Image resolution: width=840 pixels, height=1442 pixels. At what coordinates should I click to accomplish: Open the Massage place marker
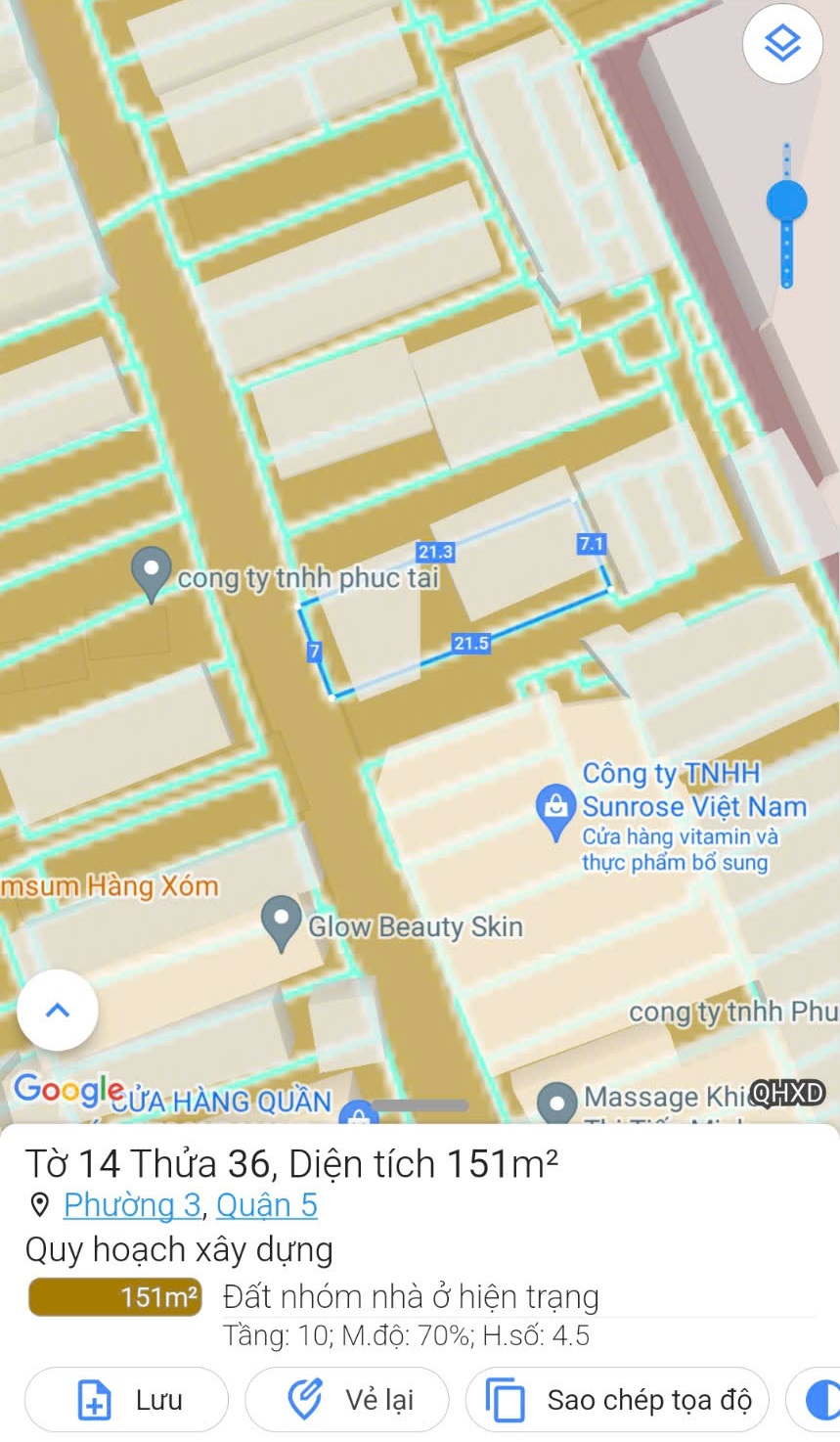pos(556,1102)
